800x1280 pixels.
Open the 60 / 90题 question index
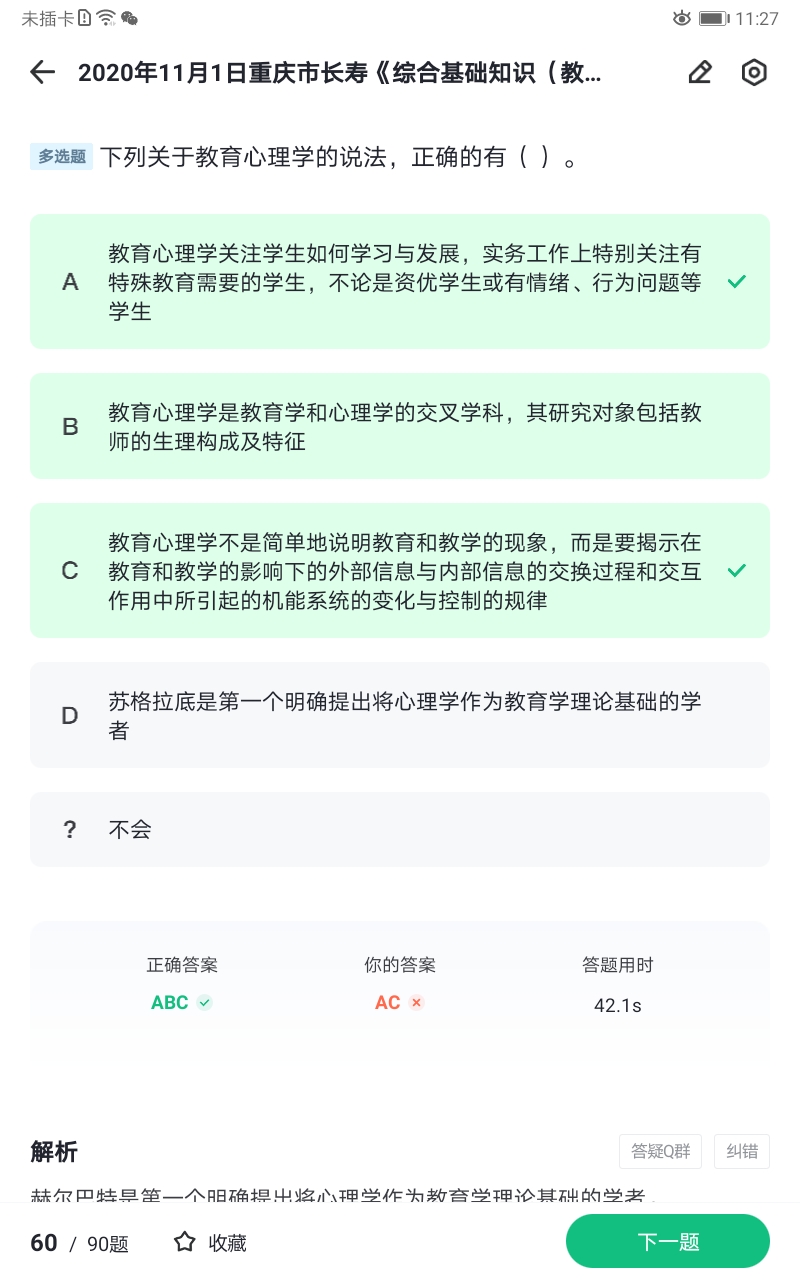pos(80,1243)
